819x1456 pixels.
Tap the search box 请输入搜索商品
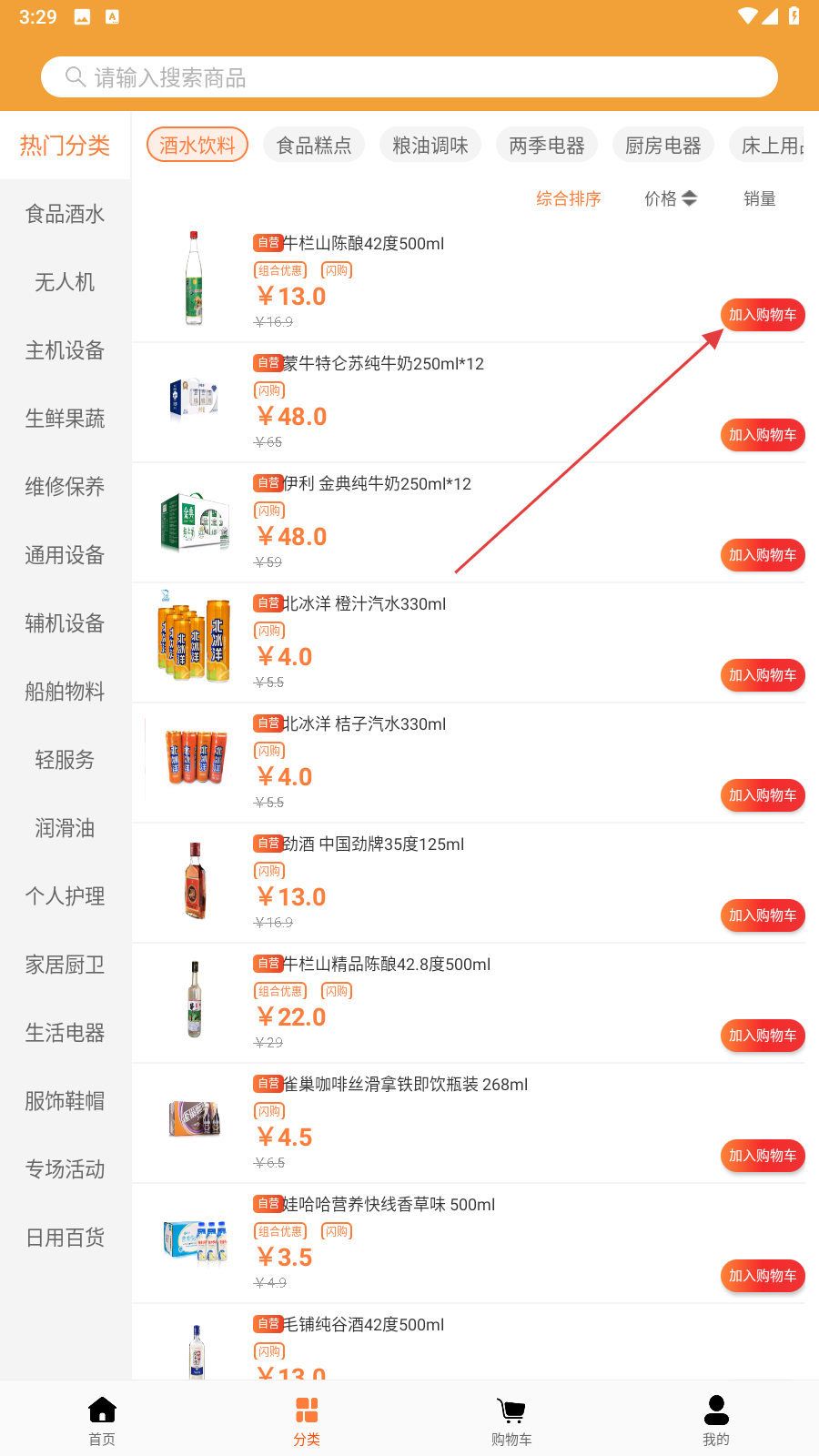click(409, 77)
